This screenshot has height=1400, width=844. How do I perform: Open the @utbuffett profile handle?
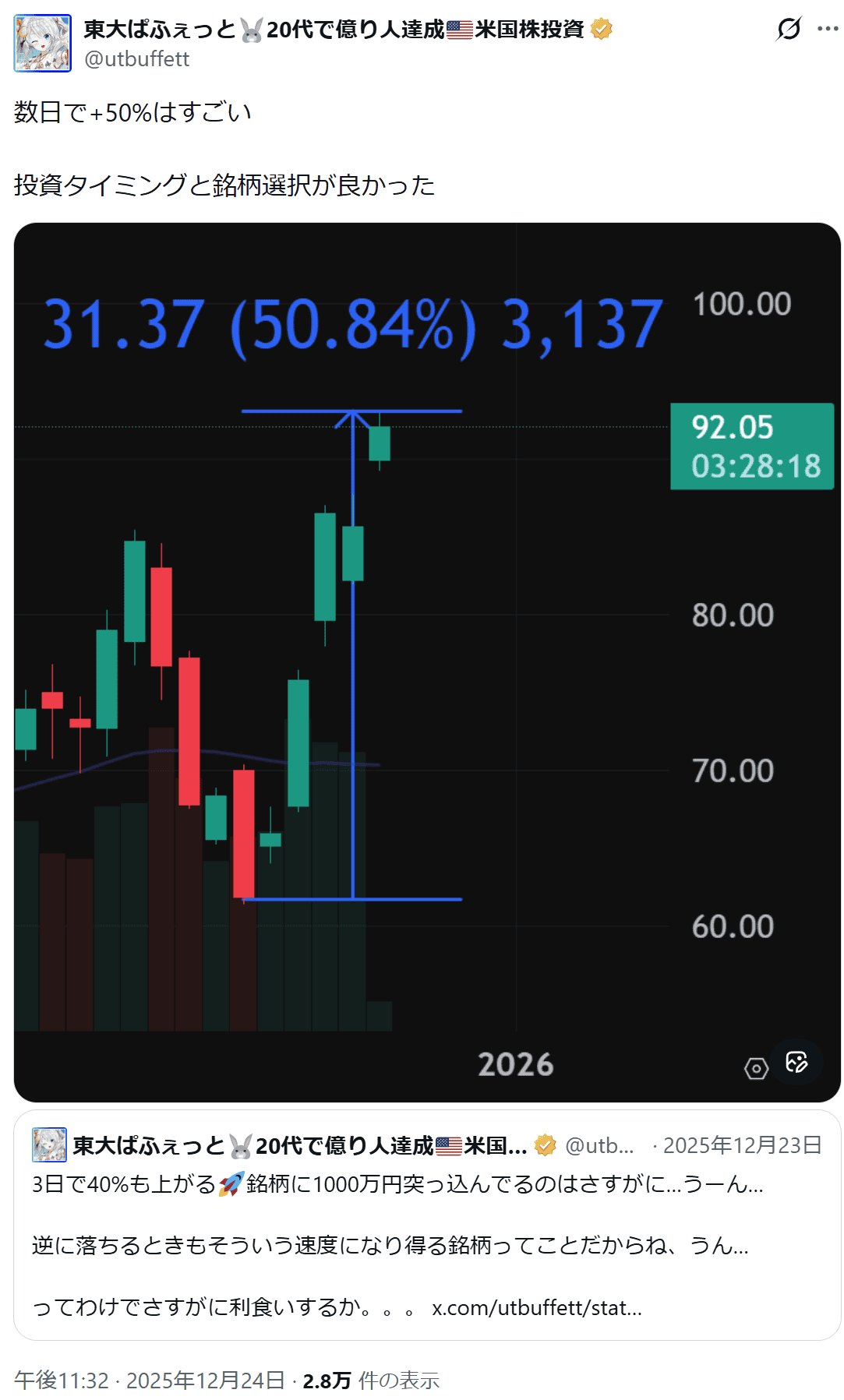[x=136, y=59]
